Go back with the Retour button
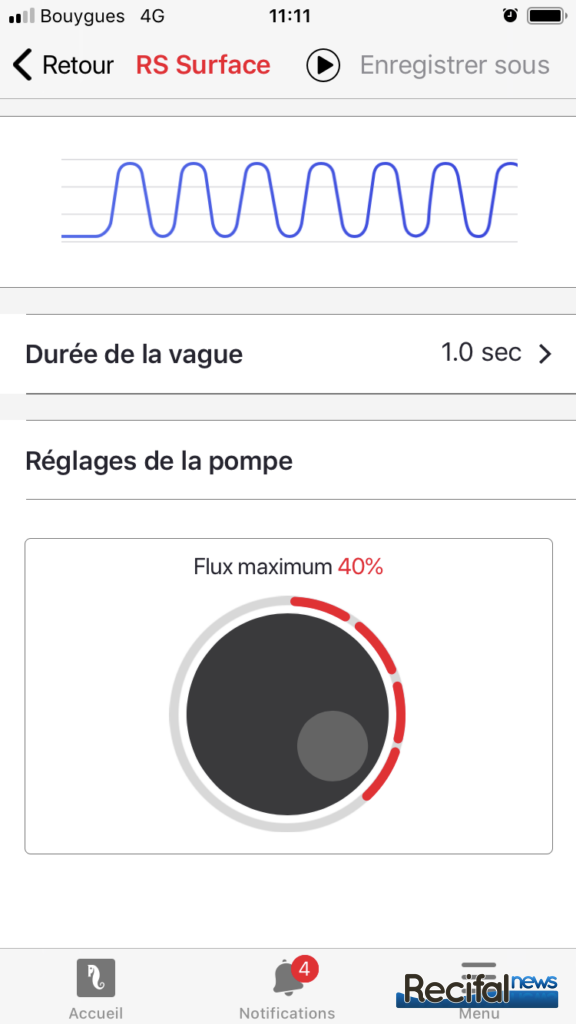Viewport: 576px width, 1024px height. [x=63, y=65]
